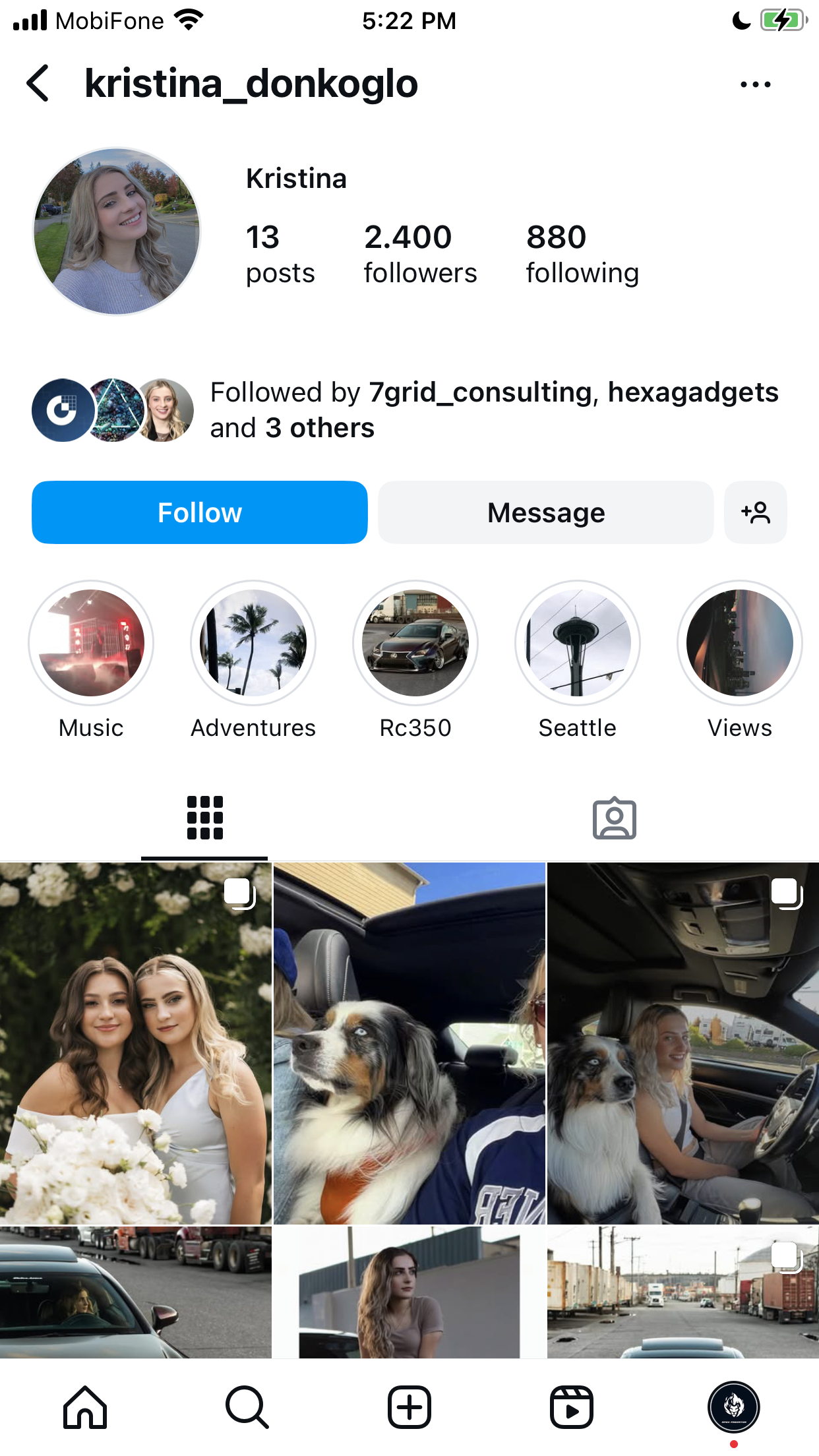
Task: View the Adventures highlight
Action: pos(253,643)
